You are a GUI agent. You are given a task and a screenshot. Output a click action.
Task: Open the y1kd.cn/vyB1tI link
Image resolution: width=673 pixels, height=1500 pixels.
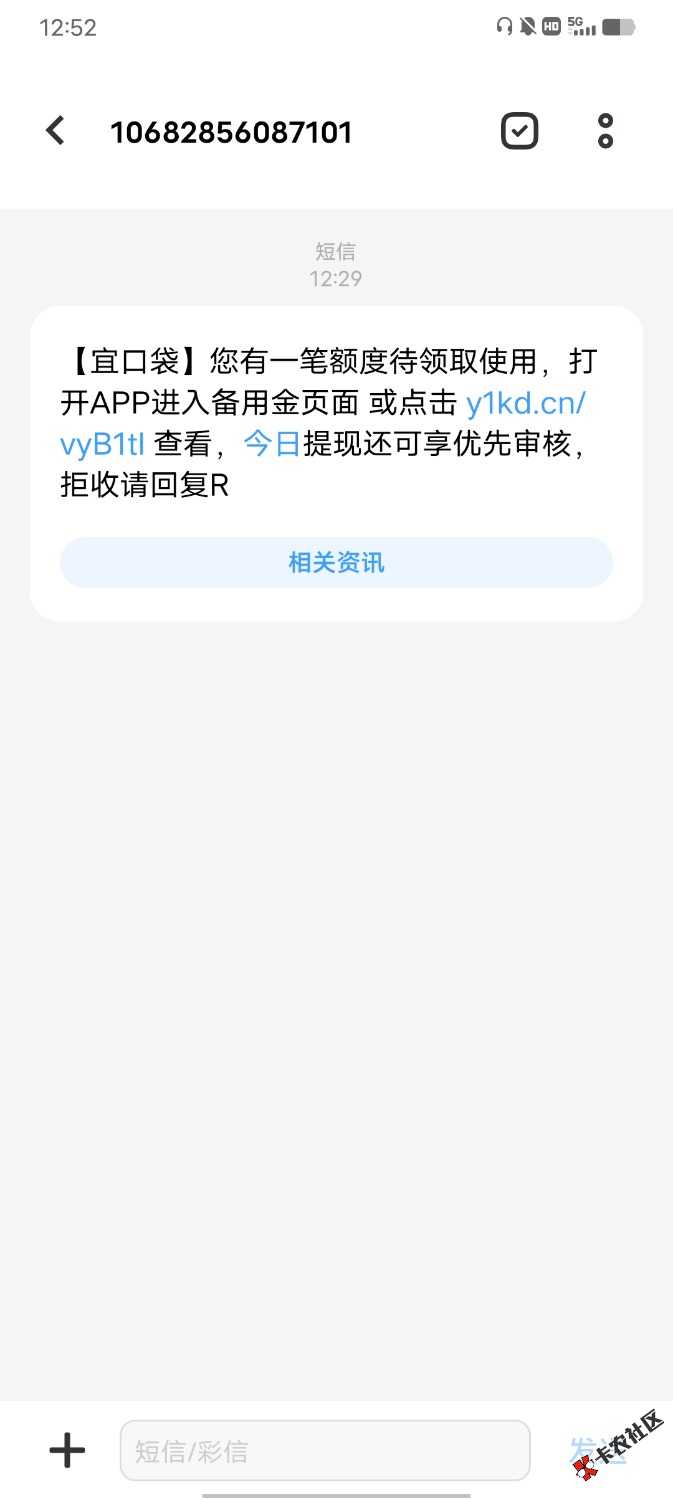pyautogui.click(x=525, y=404)
